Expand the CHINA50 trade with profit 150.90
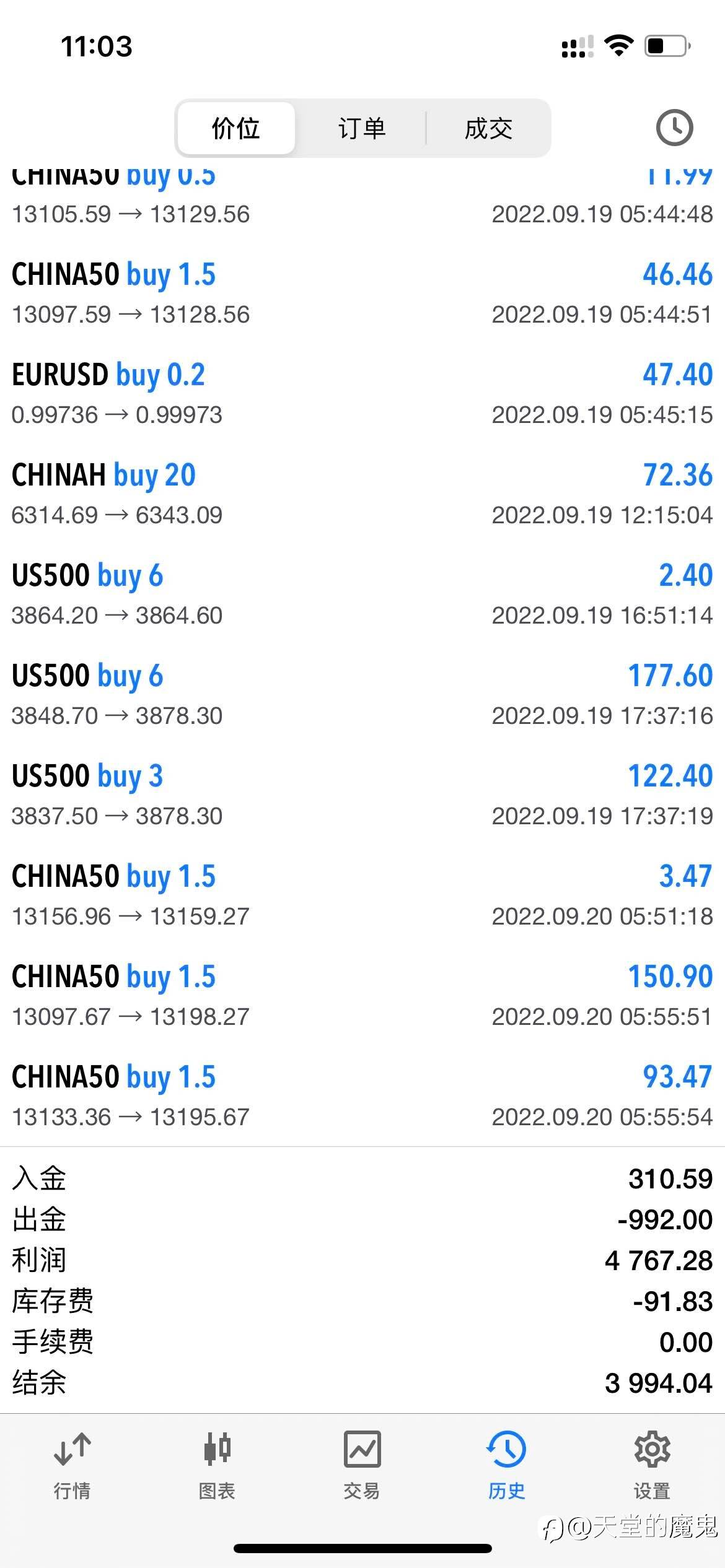Viewport: 725px width, 1568px height. click(x=362, y=996)
